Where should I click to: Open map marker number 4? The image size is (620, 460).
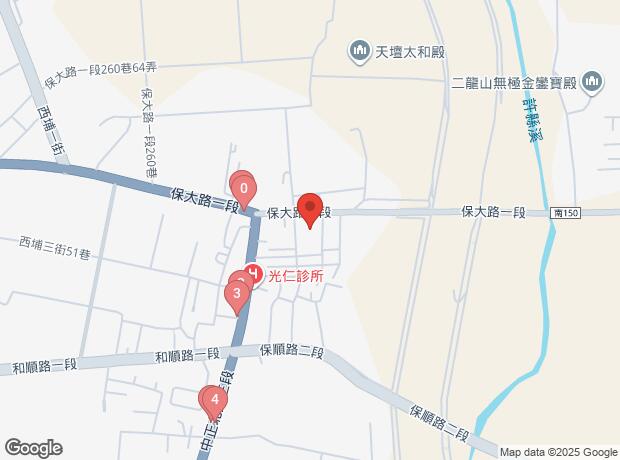pyautogui.click(x=213, y=401)
